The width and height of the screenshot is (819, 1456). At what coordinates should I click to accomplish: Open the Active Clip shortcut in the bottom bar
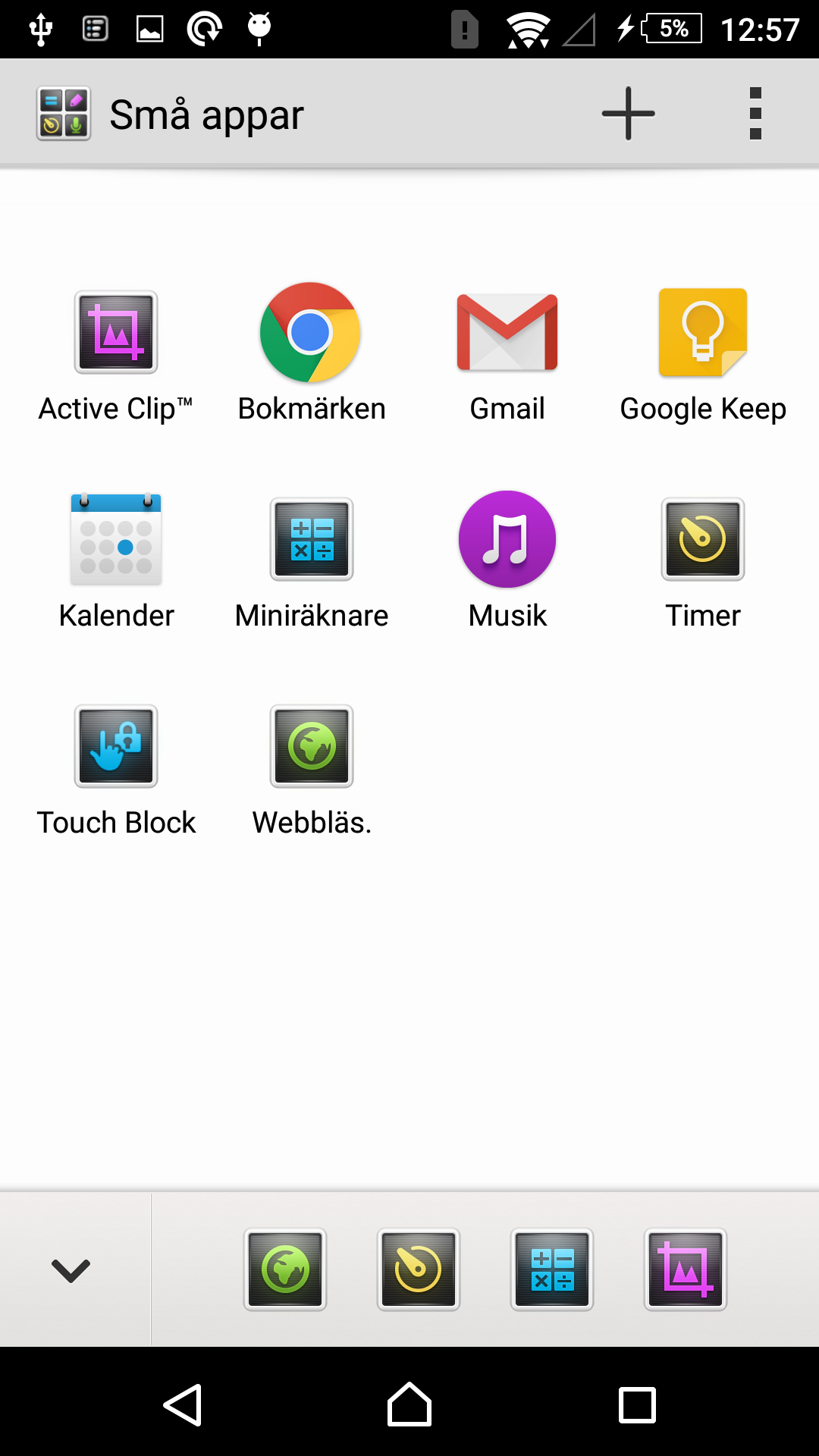click(686, 1269)
